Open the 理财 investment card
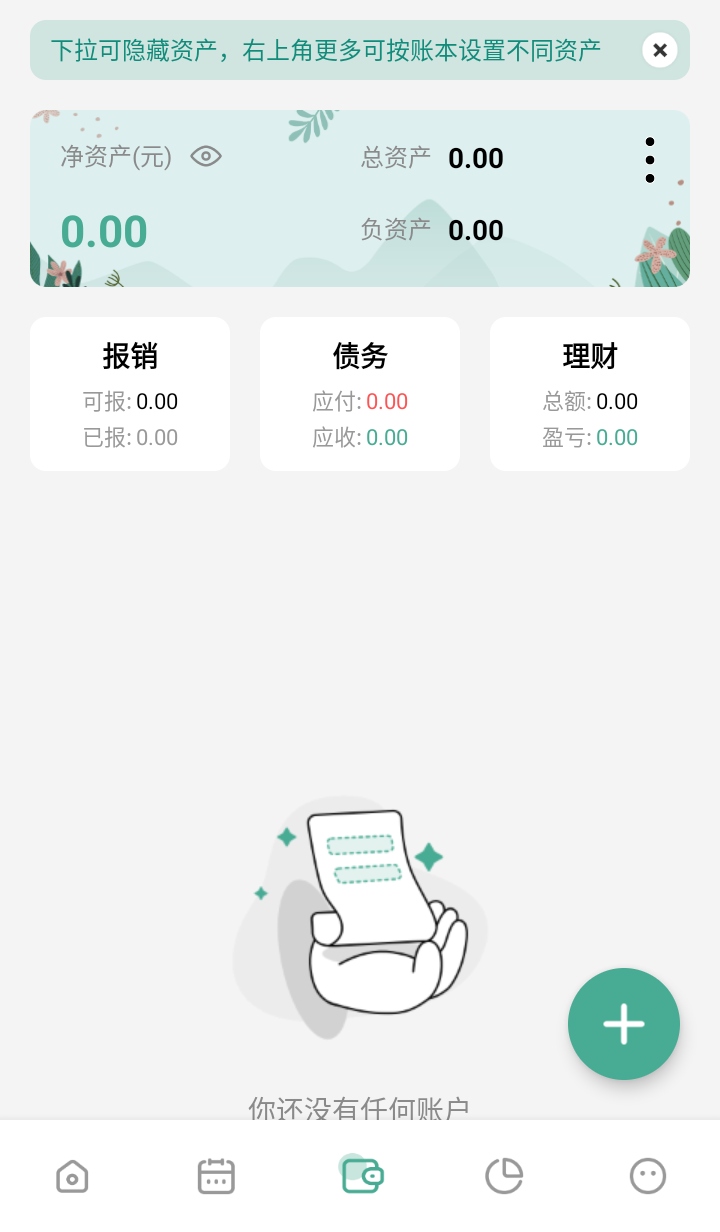 pos(590,394)
